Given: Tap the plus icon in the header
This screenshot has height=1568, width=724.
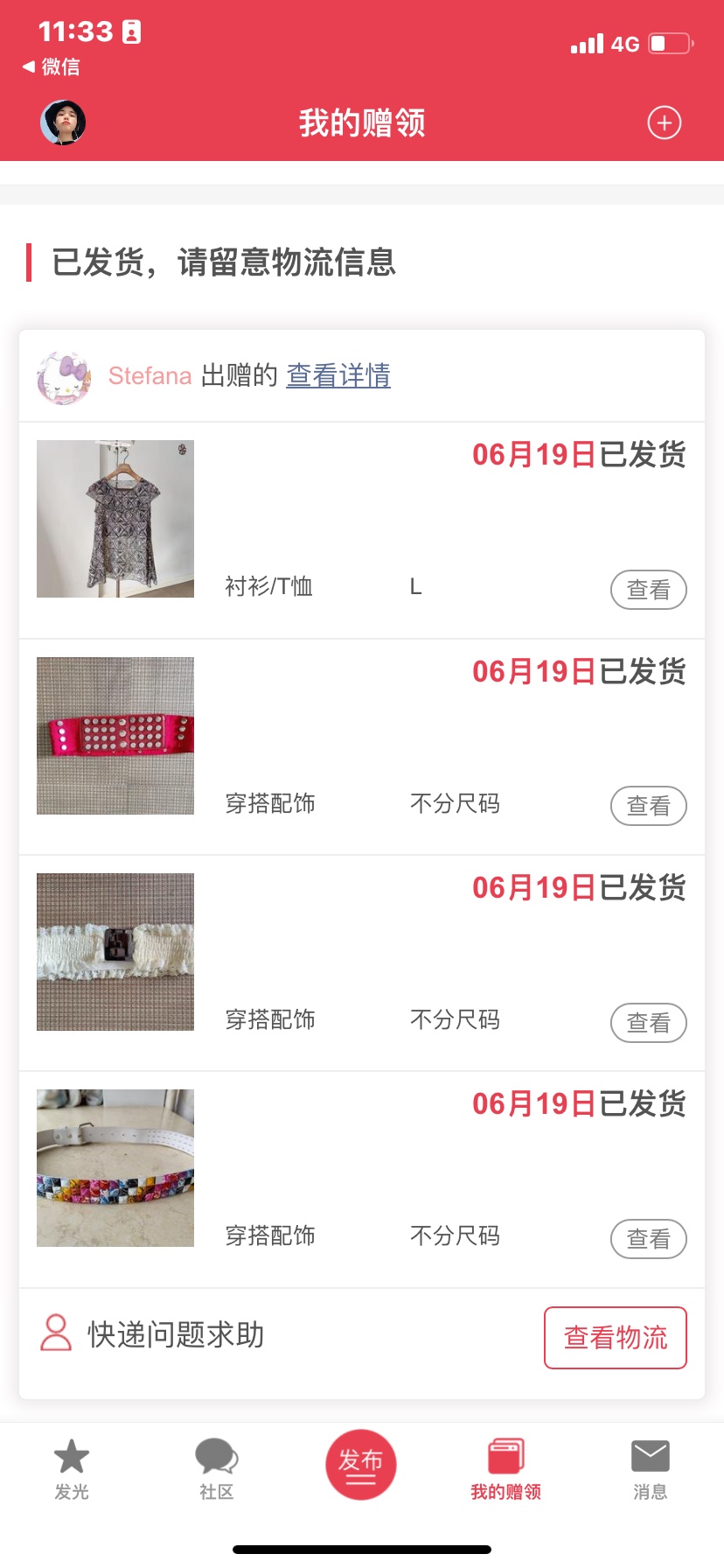Looking at the screenshot, I should [x=664, y=122].
